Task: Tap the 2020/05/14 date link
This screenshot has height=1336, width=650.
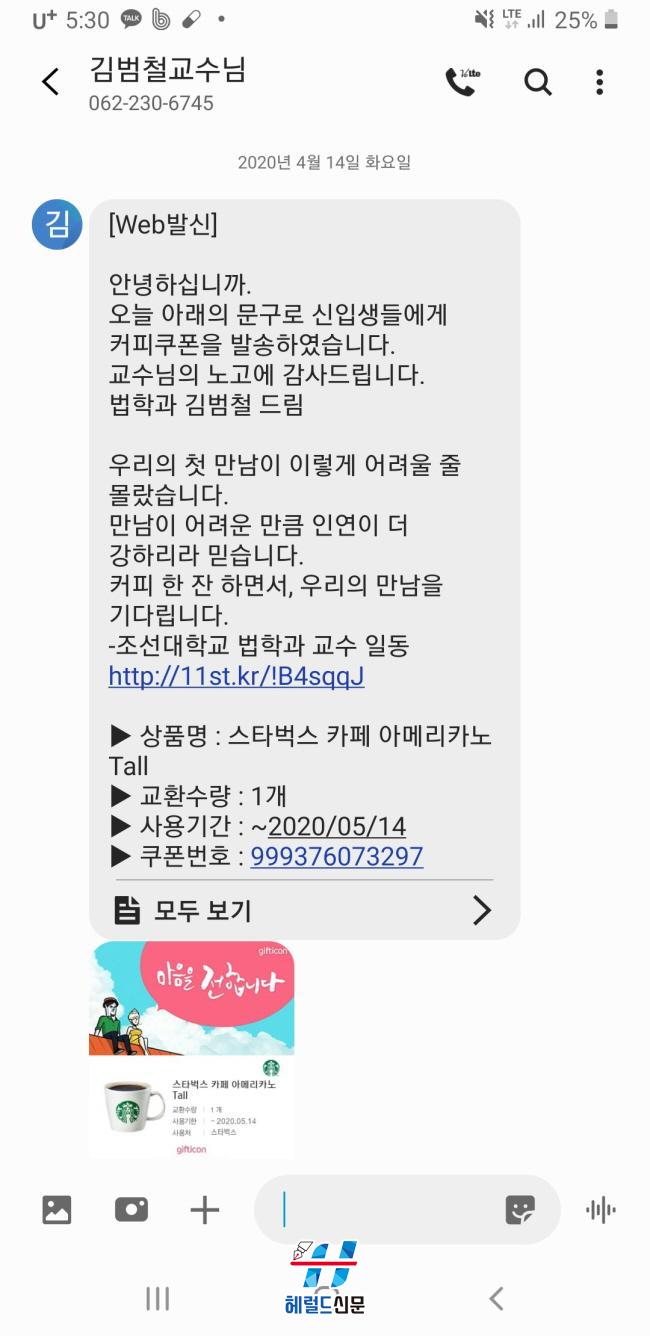Action: tap(337, 826)
